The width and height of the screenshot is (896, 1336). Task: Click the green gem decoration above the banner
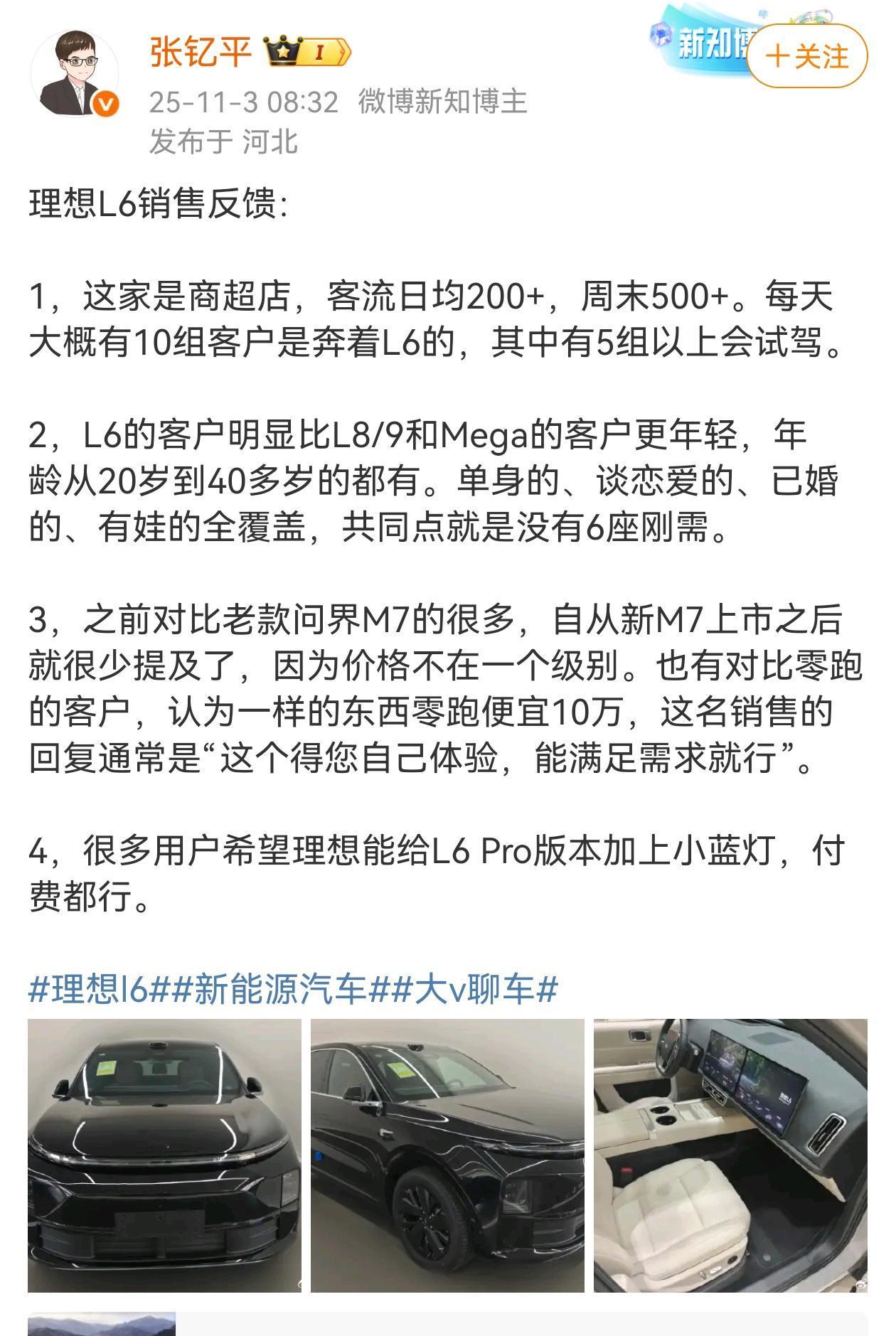click(812, 17)
